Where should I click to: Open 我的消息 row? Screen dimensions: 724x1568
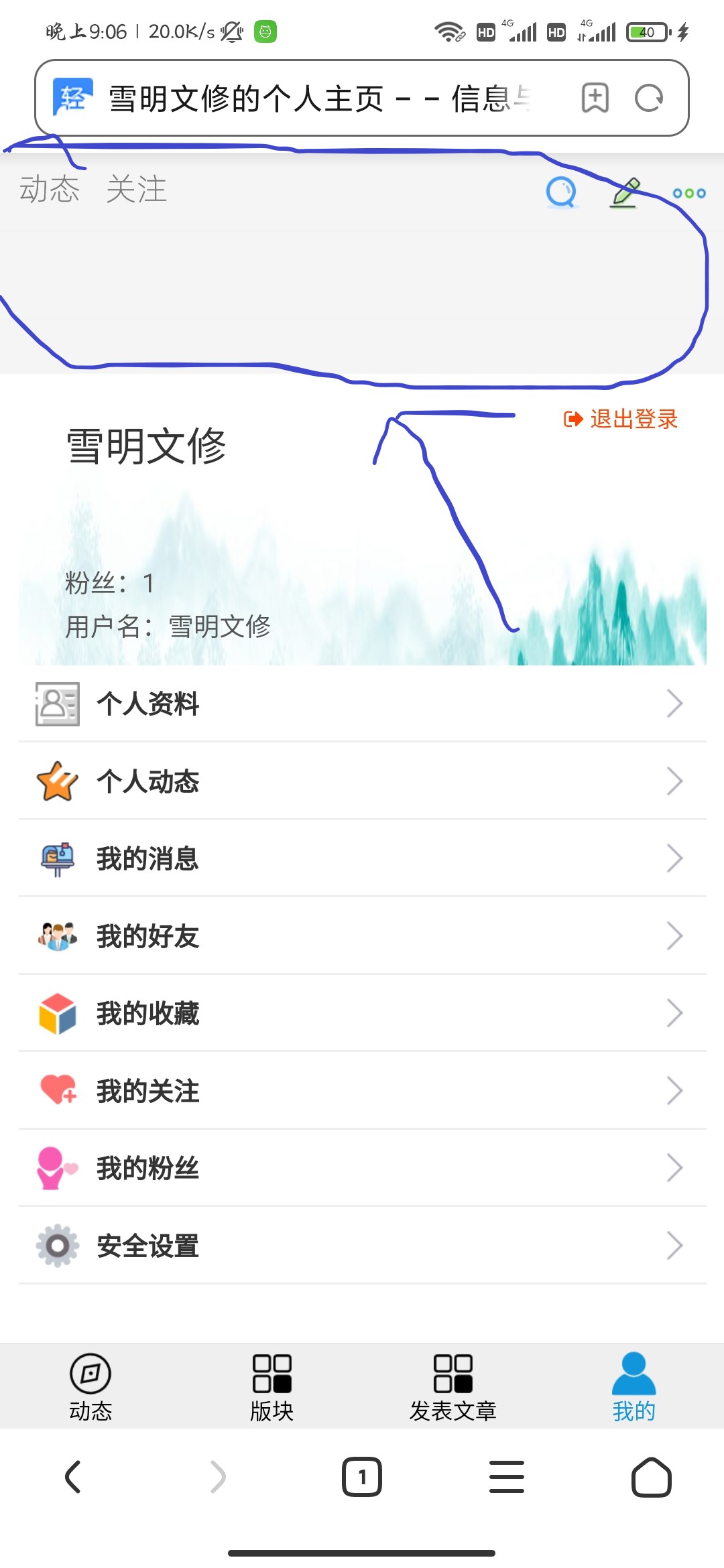click(x=362, y=858)
